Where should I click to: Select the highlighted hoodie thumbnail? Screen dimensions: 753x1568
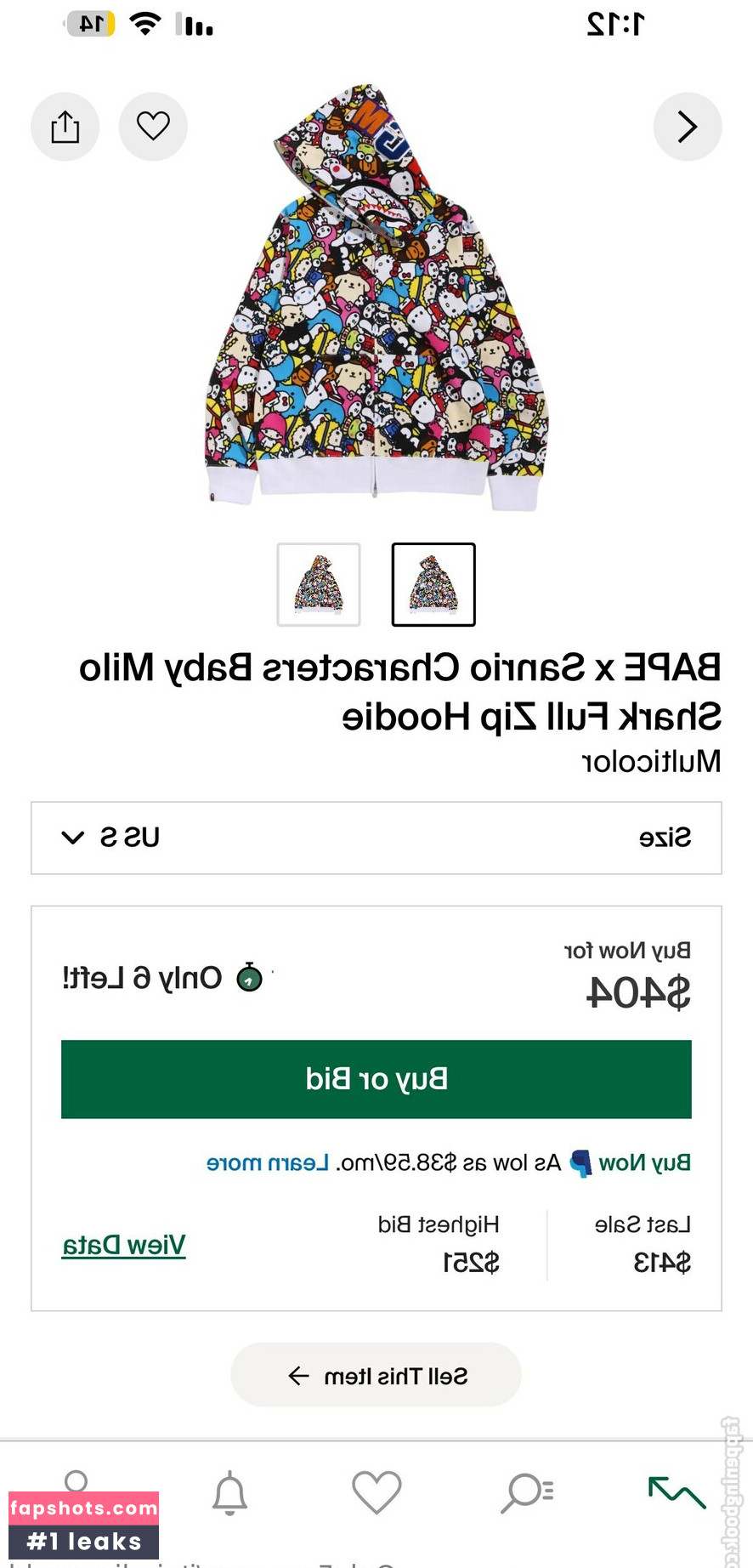[433, 584]
